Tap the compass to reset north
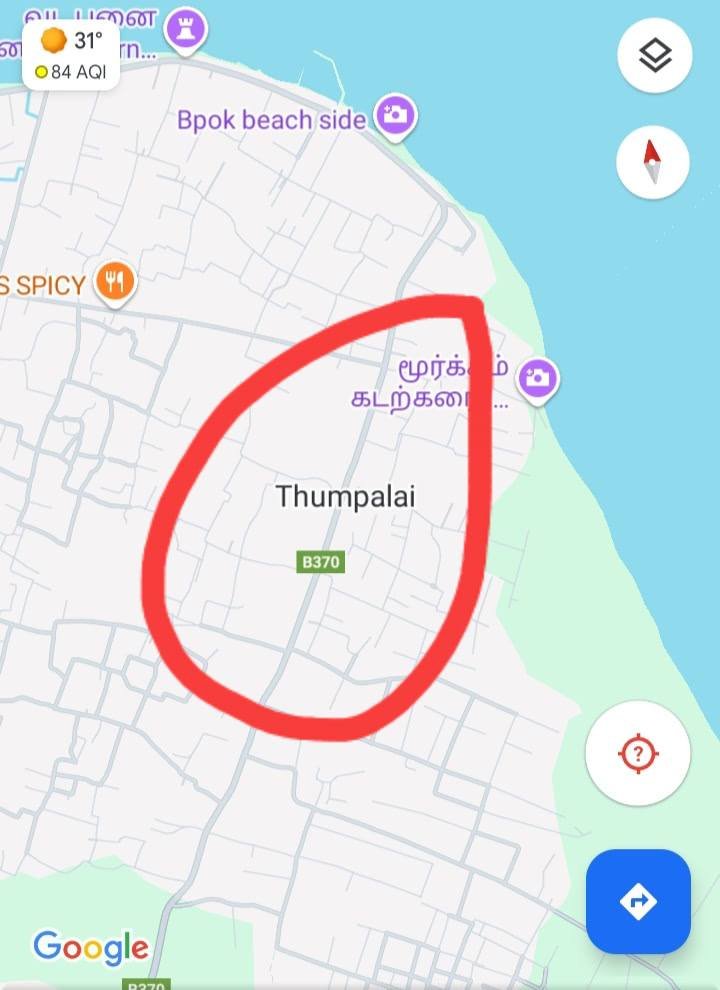 652,162
